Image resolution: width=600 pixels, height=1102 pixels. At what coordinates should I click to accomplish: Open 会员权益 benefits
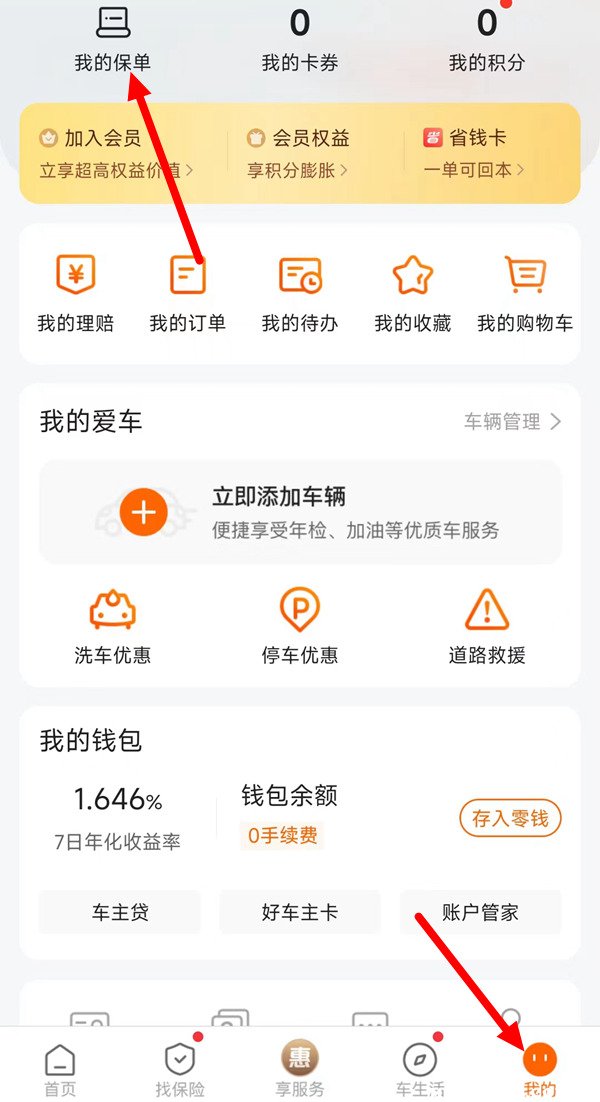tap(298, 153)
